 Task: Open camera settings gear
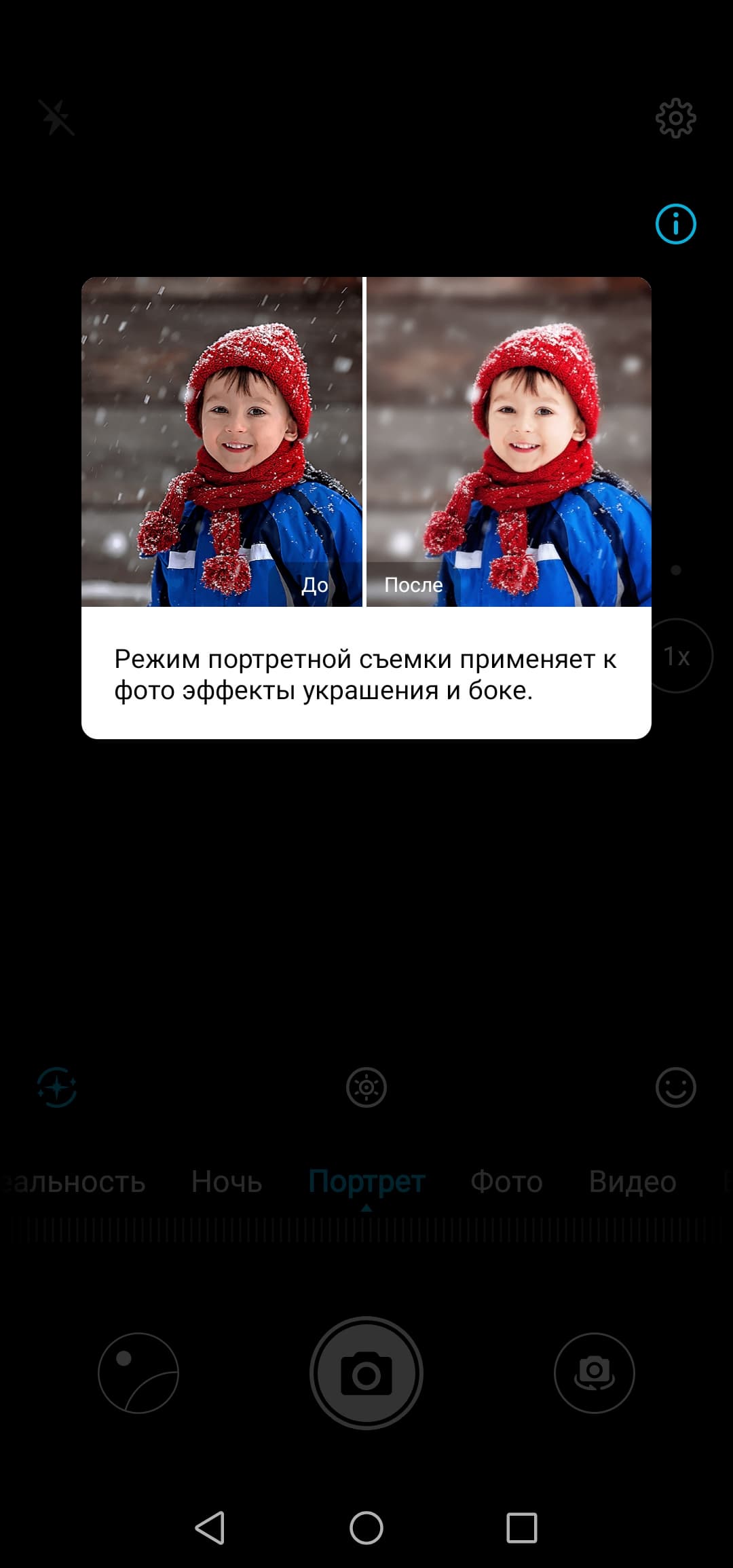675,118
